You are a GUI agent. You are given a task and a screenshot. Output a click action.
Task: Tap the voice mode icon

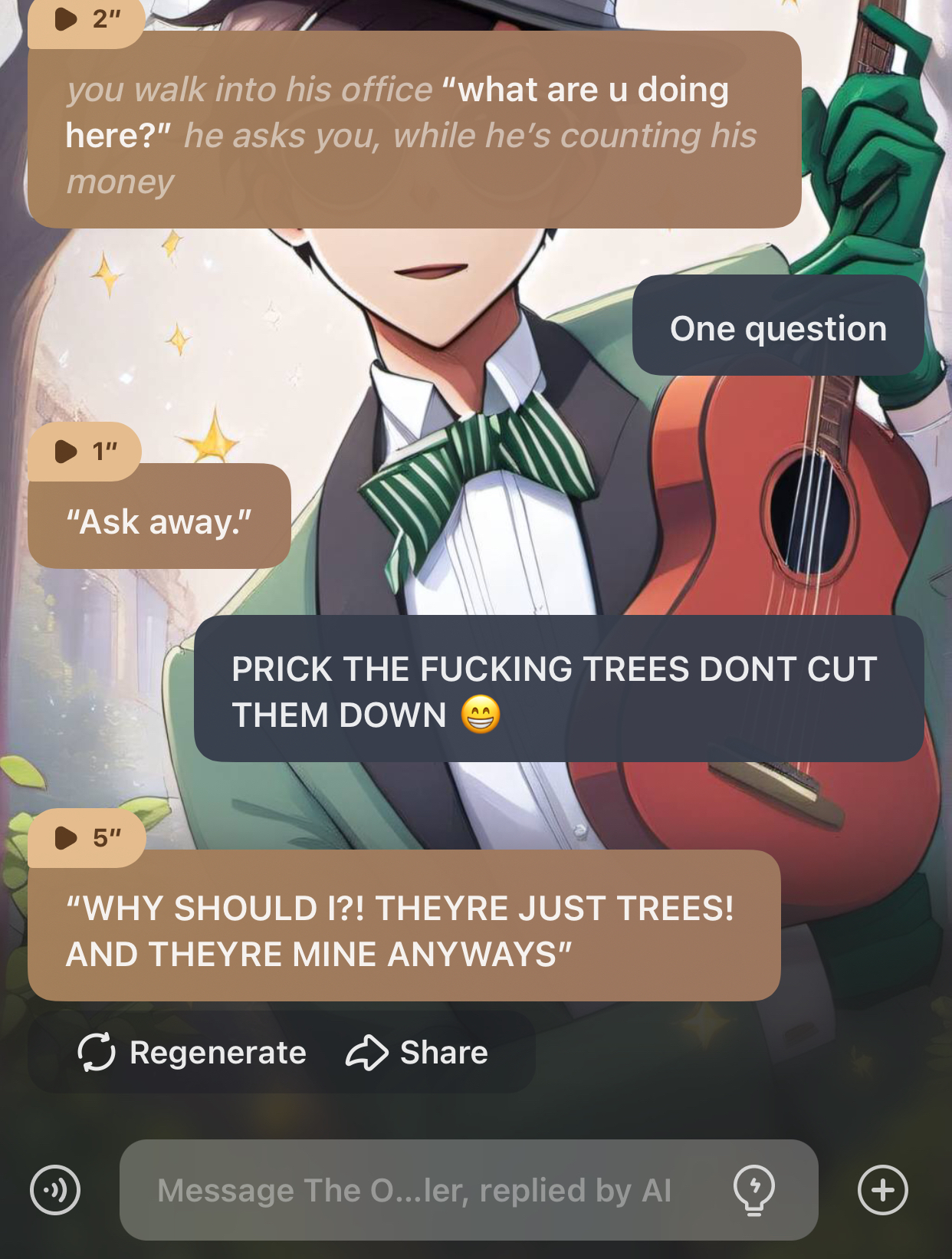point(55,1190)
